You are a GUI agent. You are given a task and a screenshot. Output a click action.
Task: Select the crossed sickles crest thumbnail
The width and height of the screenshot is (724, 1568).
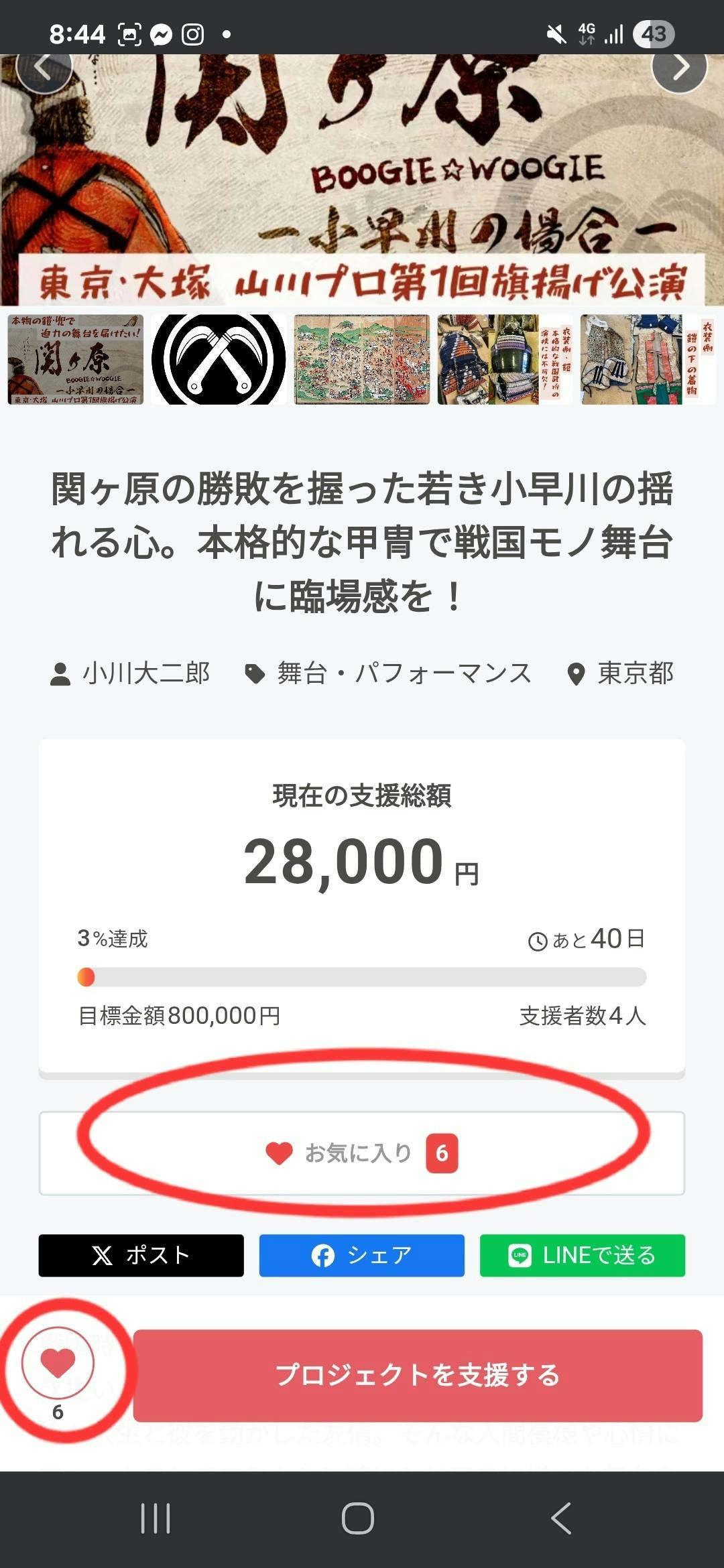[219, 359]
